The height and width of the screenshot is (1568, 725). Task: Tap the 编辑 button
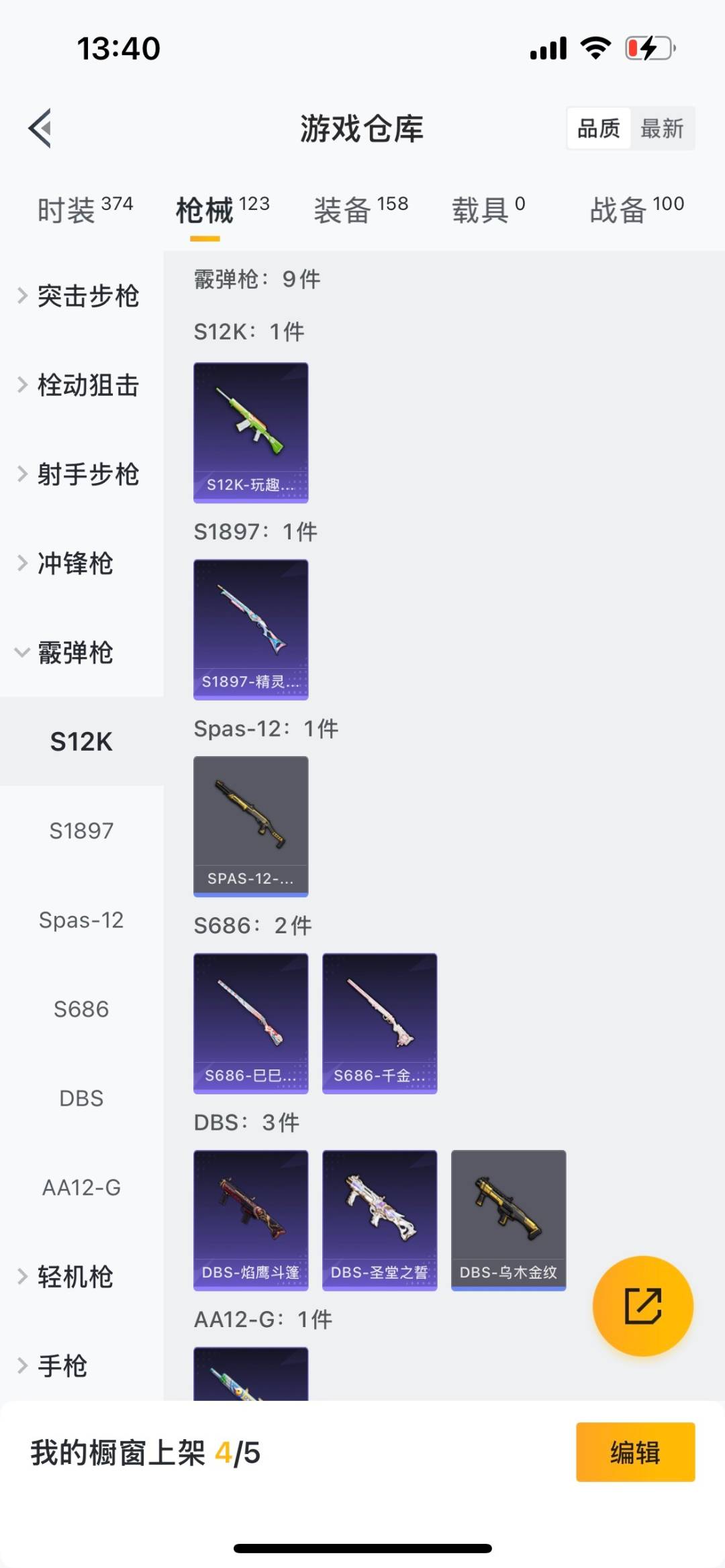coord(635,1452)
